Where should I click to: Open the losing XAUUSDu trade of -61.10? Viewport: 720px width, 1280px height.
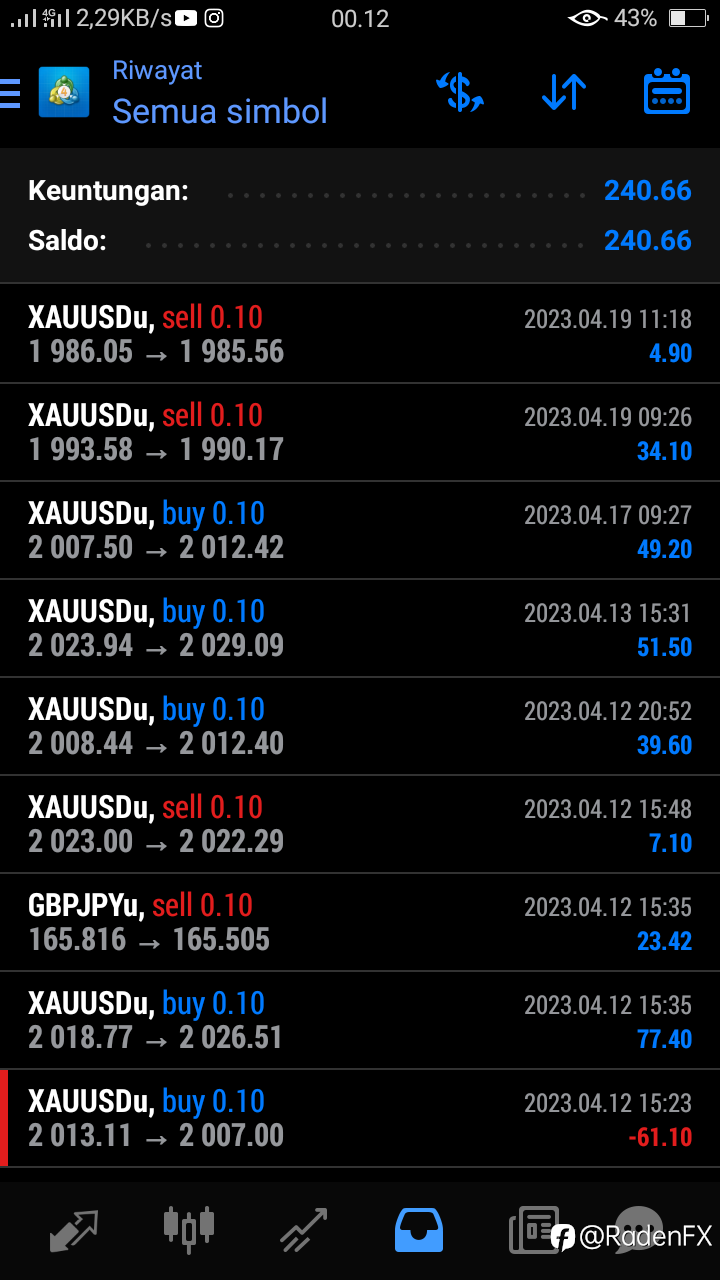(x=360, y=1118)
